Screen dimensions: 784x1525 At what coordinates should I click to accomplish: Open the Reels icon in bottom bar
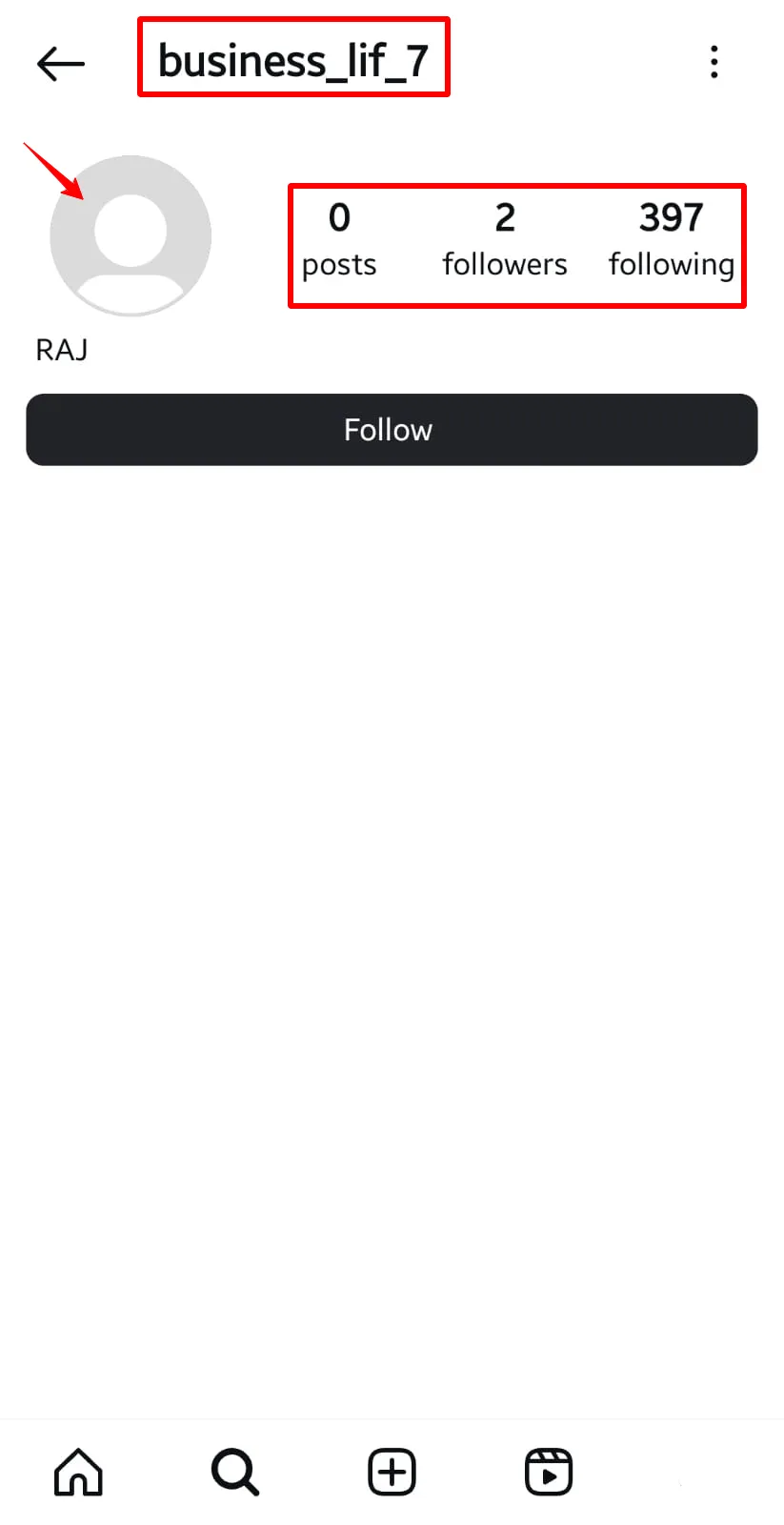tap(548, 1472)
